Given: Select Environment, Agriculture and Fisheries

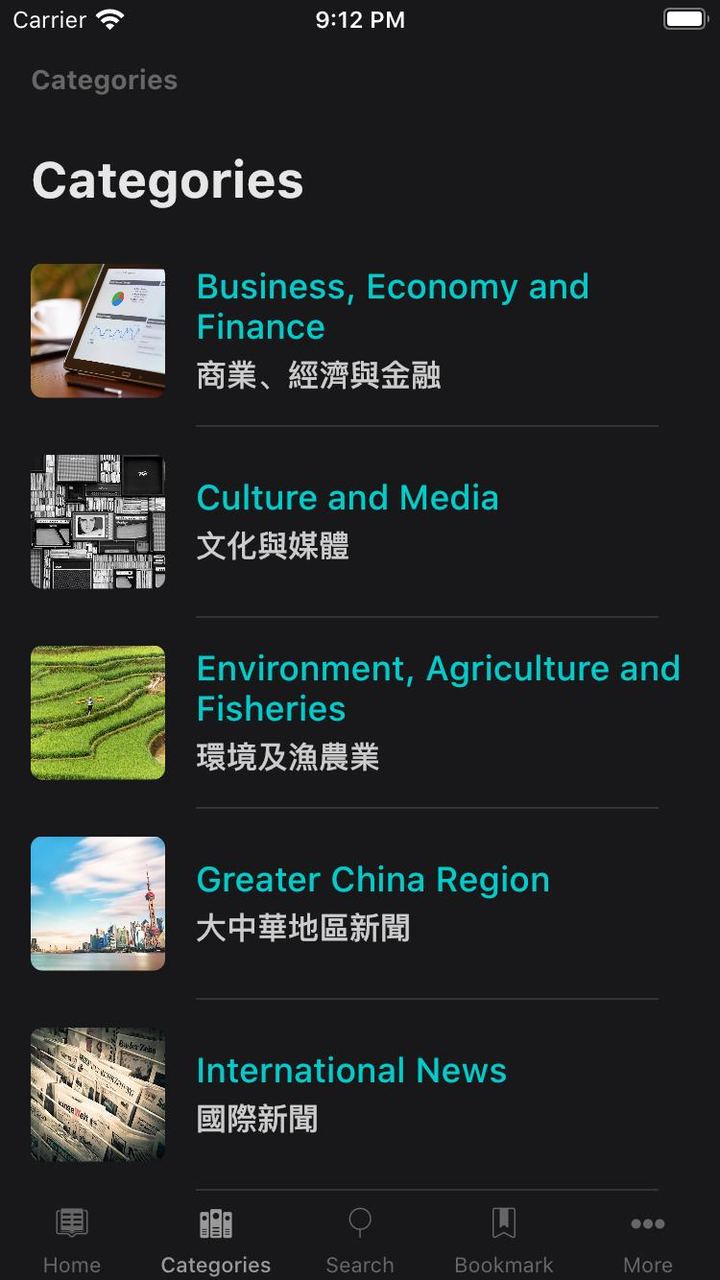Looking at the screenshot, I should (x=438, y=688).
